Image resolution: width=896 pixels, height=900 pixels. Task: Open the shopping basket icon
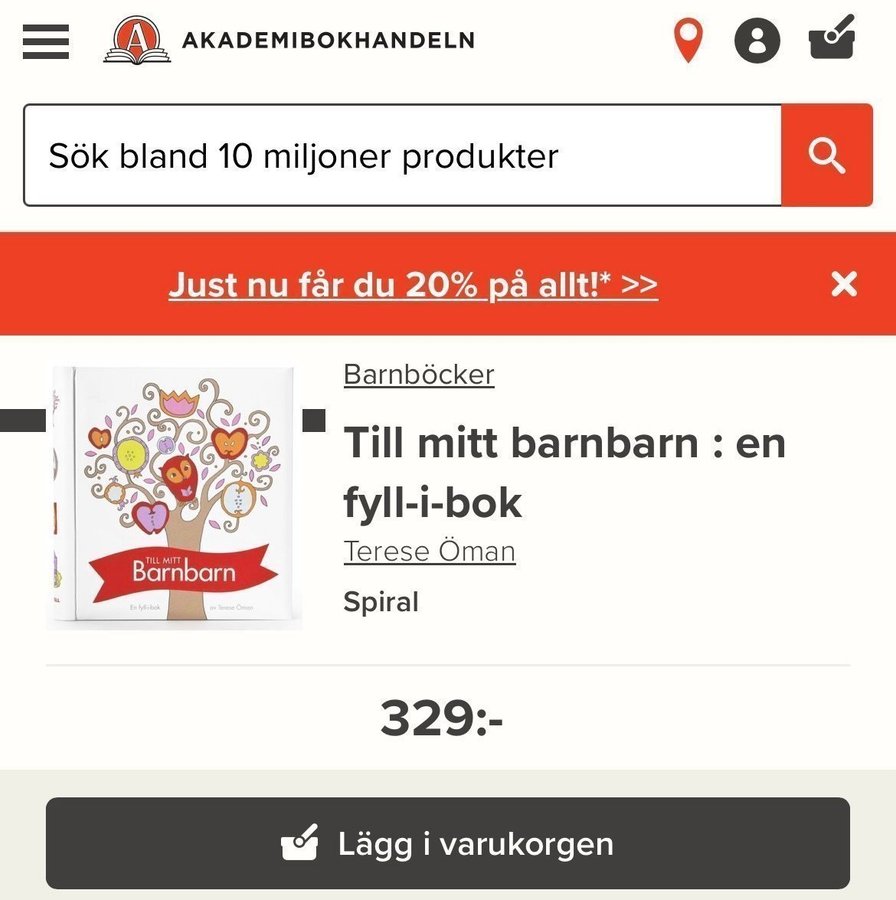[832, 38]
